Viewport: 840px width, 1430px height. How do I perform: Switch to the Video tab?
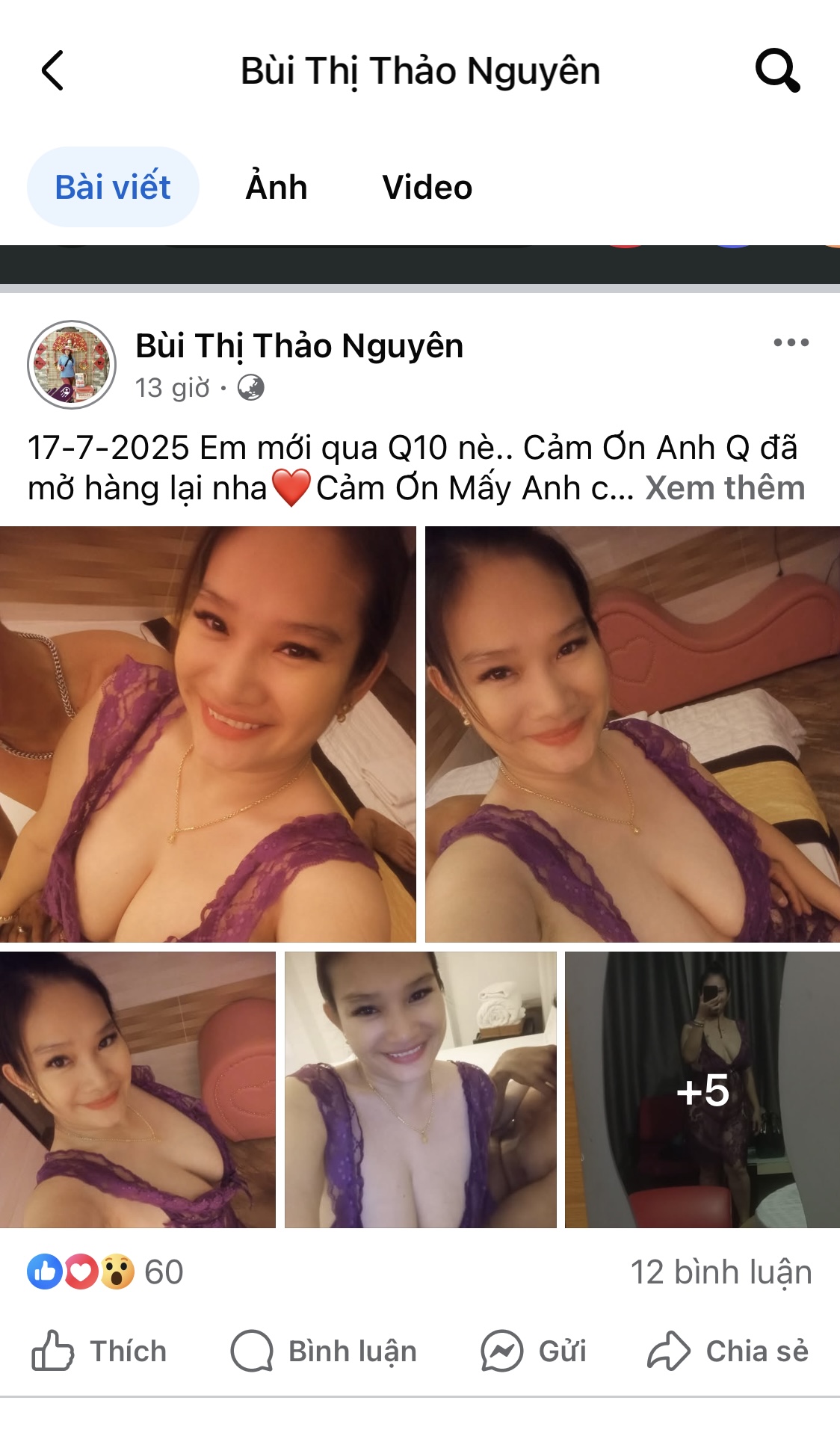pyautogui.click(x=427, y=187)
